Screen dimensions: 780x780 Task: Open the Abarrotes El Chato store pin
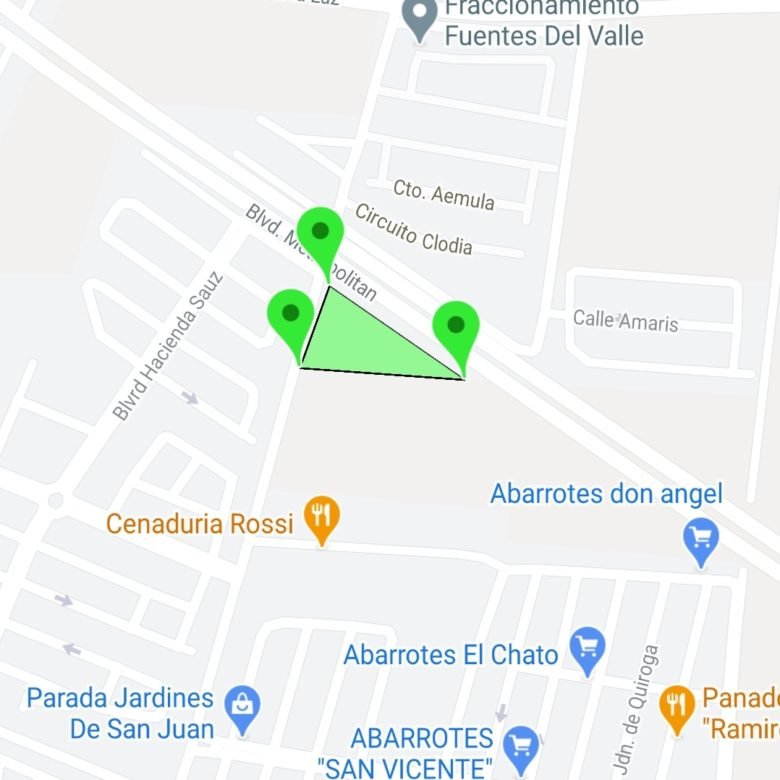pos(587,651)
